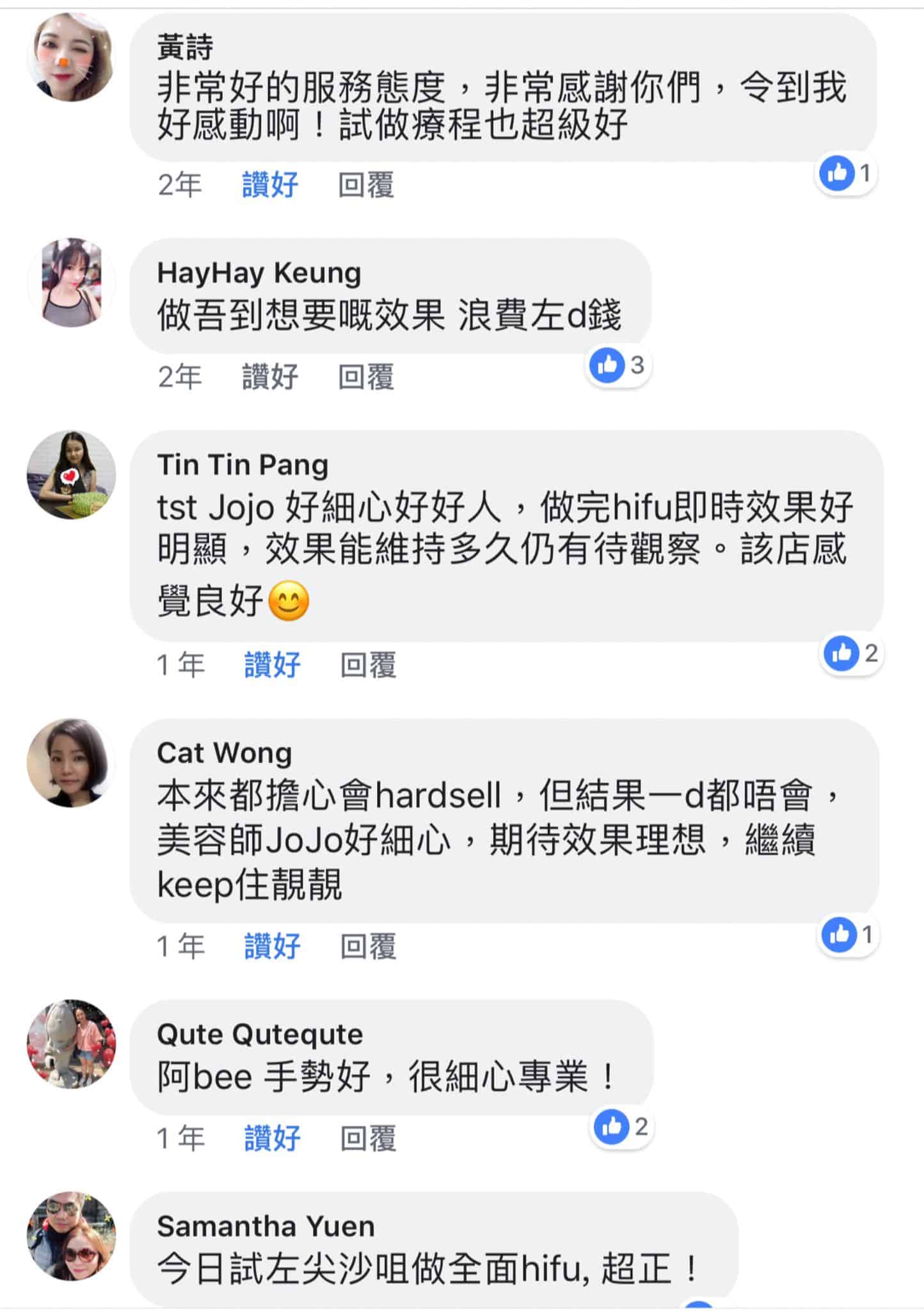The width and height of the screenshot is (924, 1311).
Task: Reply to Tin Tin Pang's comment
Action: [368, 664]
